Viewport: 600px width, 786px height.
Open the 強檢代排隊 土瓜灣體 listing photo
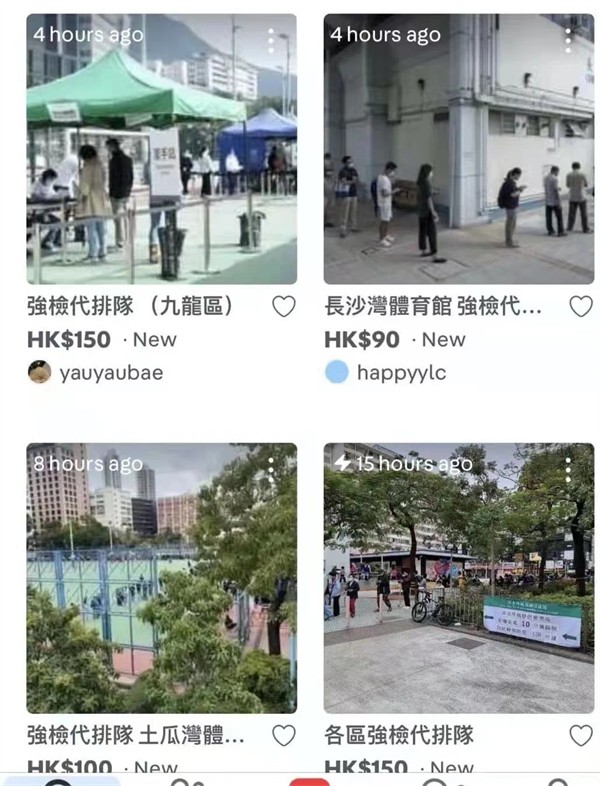(x=161, y=578)
